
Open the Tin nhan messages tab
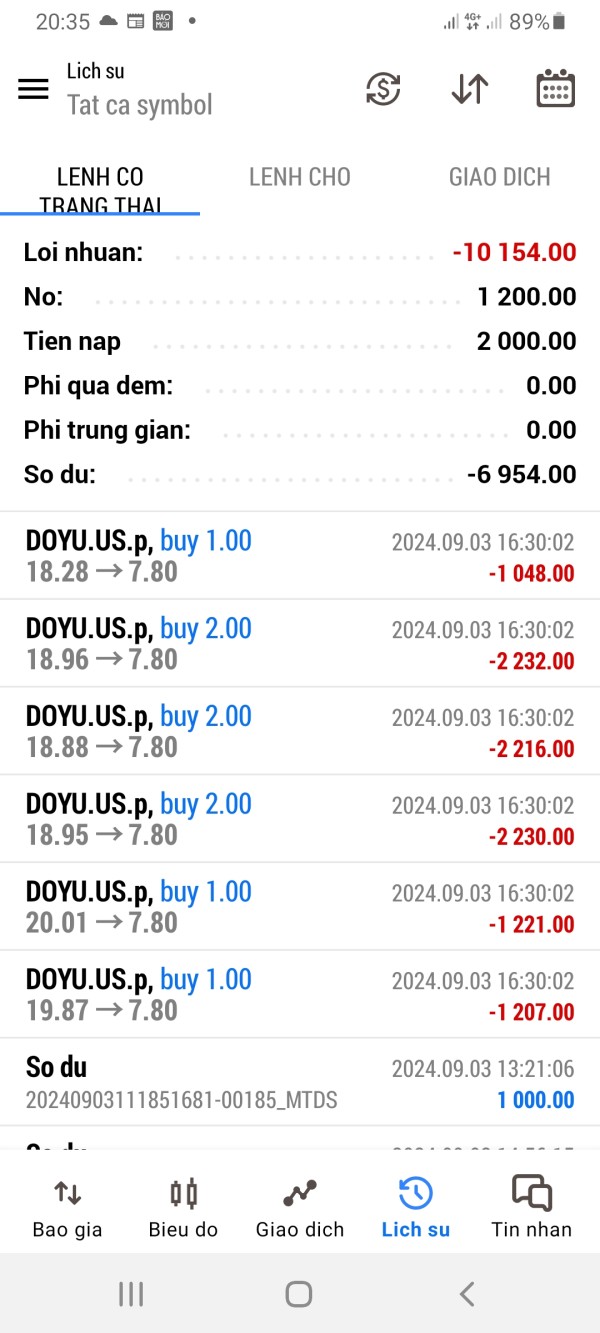pos(531,1207)
